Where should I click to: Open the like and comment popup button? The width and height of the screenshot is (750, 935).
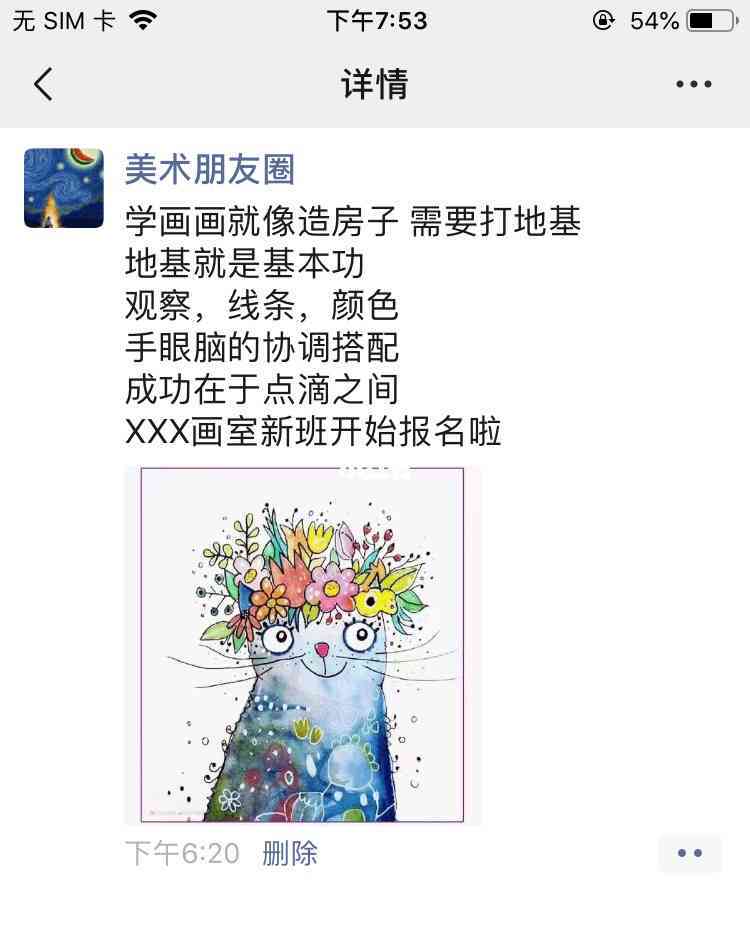pyautogui.click(x=690, y=853)
